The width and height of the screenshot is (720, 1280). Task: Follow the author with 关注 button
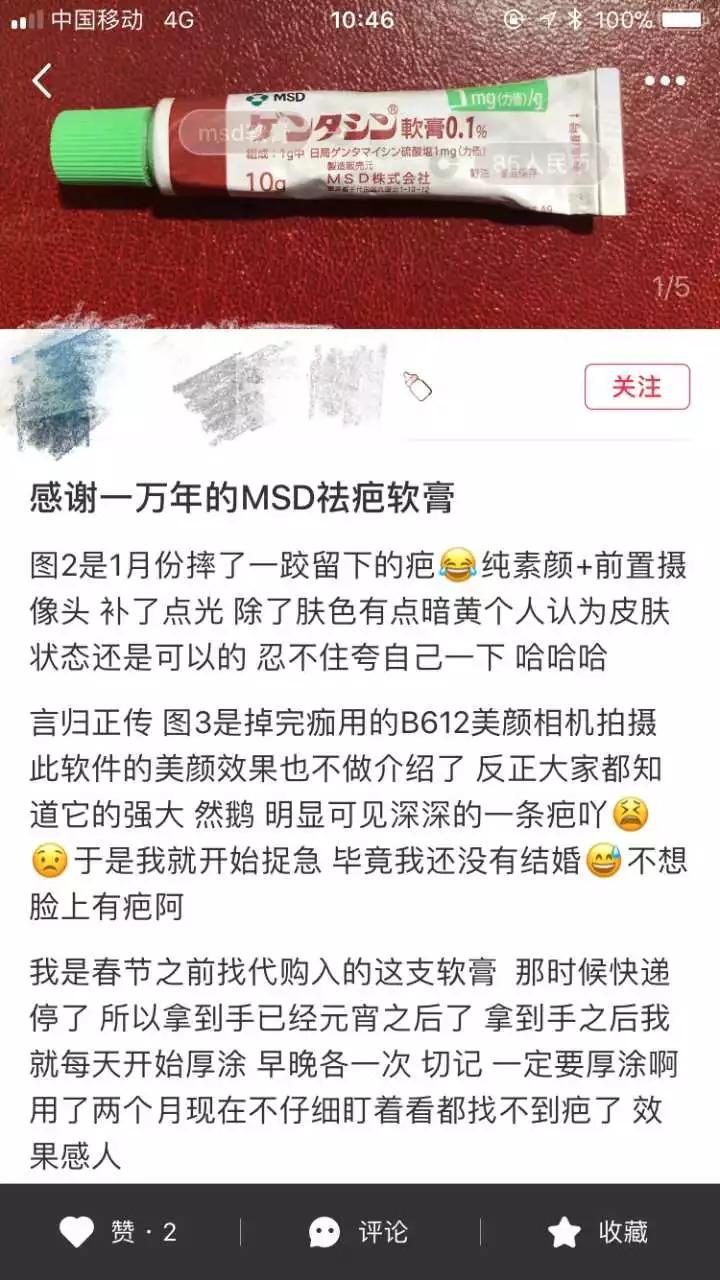pos(637,387)
